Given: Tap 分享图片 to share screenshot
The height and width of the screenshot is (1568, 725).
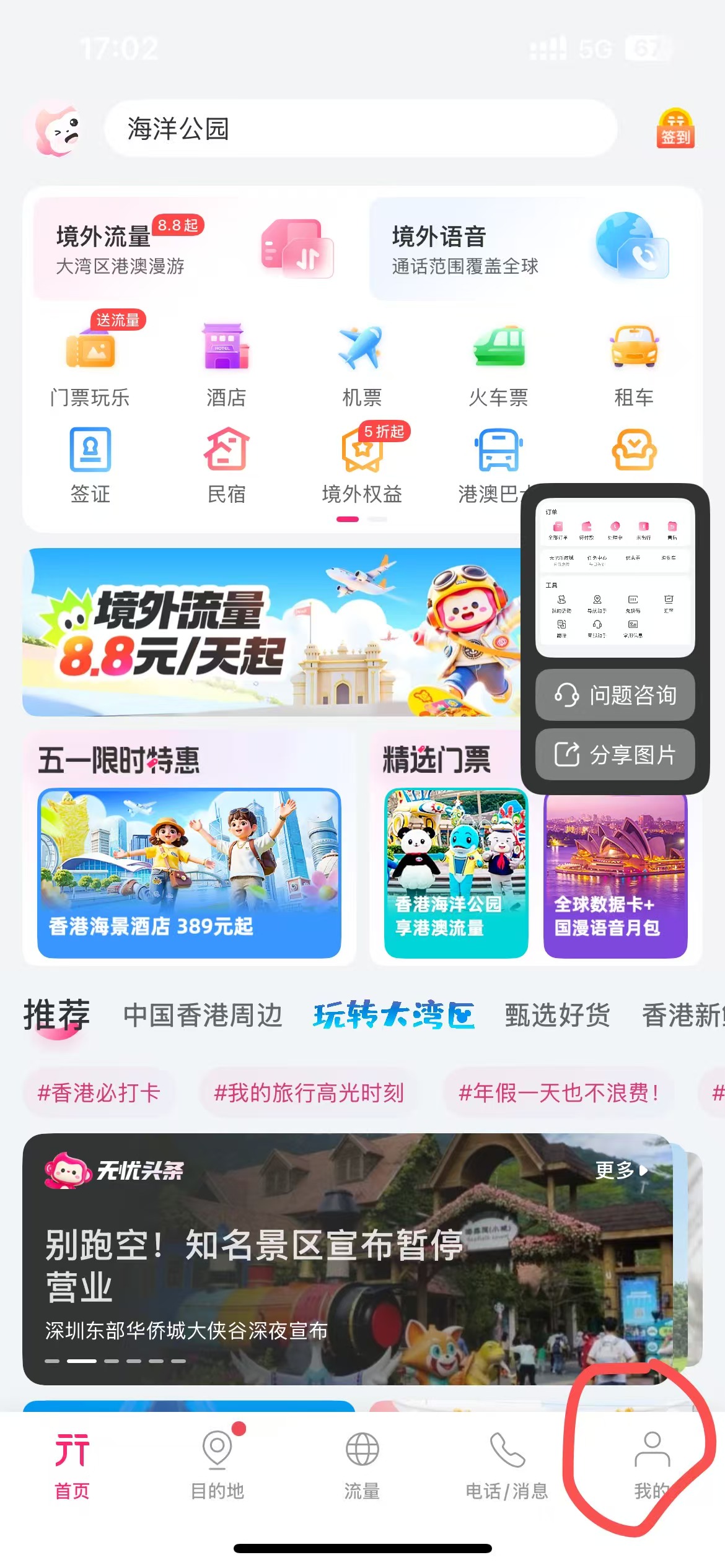Looking at the screenshot, I should pos(615,754).
